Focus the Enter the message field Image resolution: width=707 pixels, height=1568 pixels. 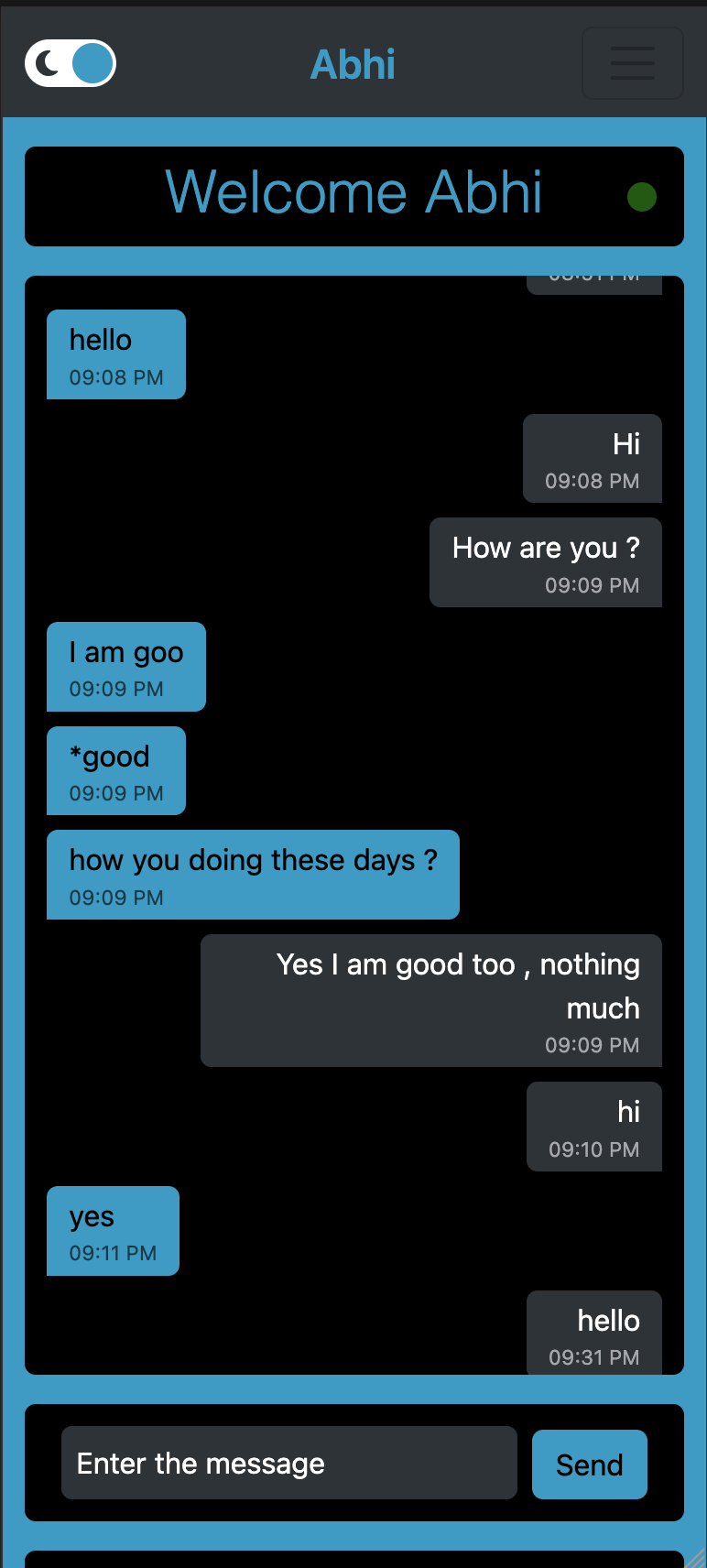point(288,1463)
